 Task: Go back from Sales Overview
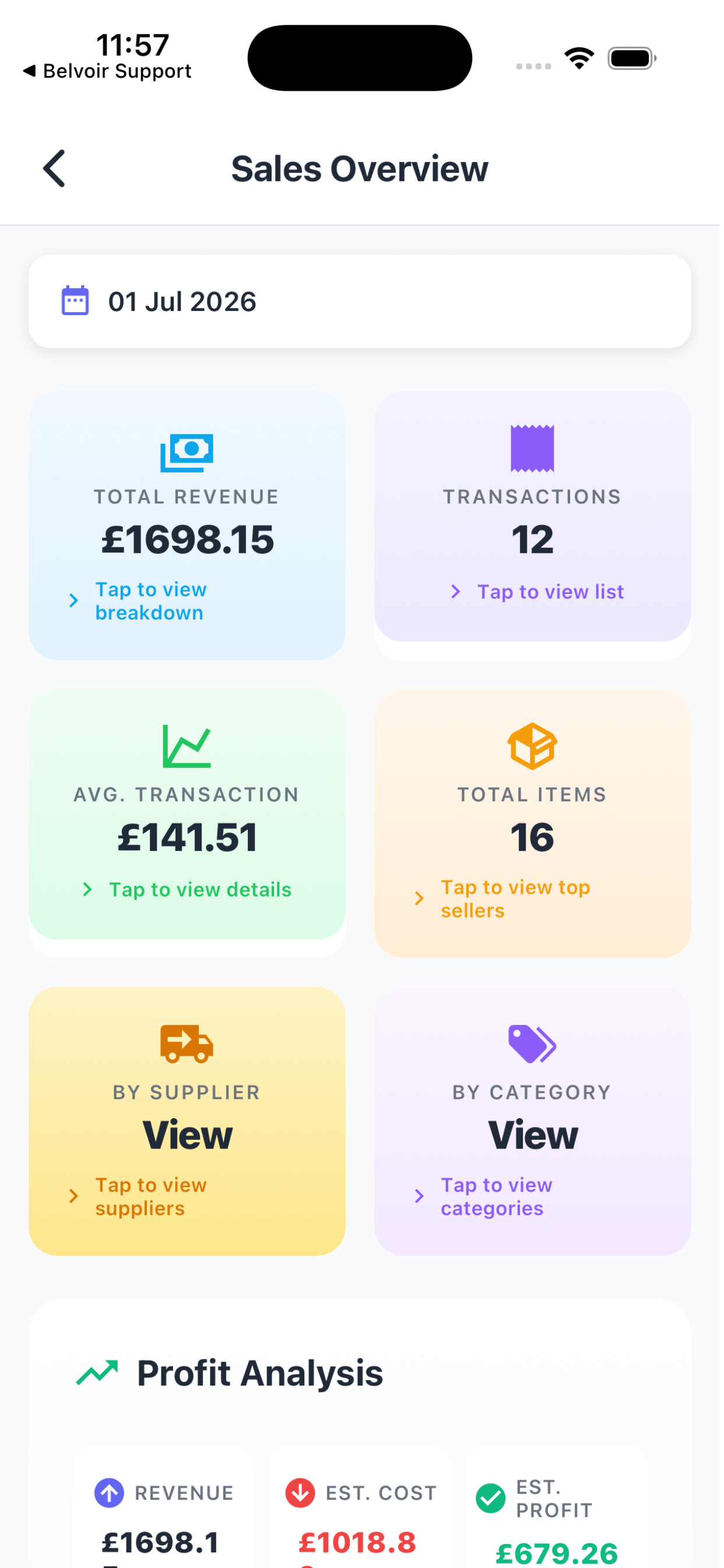pyautogui.click(x=55, y=169)
